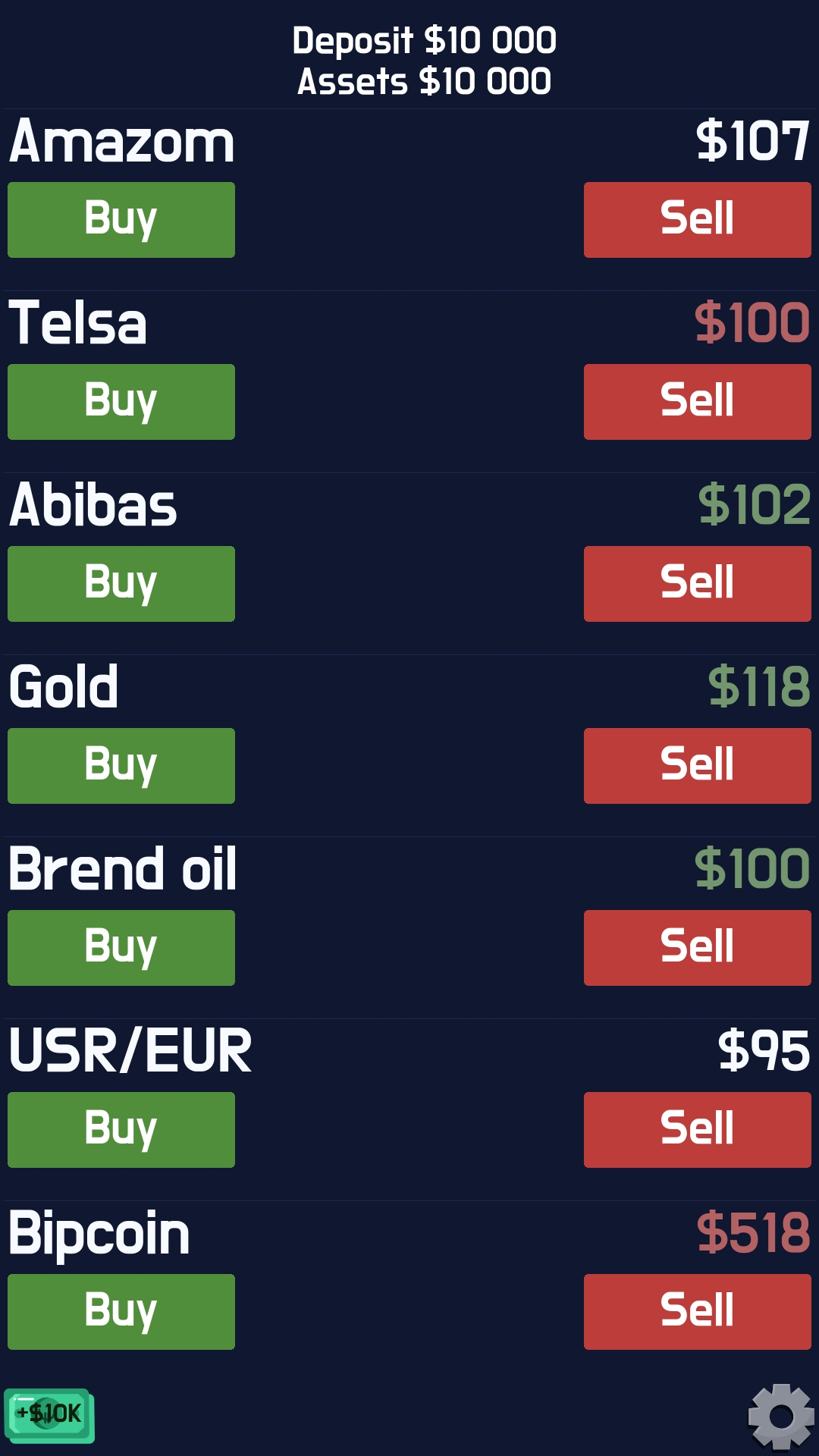Sell USR/EUR currency pair
819x1456 pixels.
click(x=697, y=1129)
